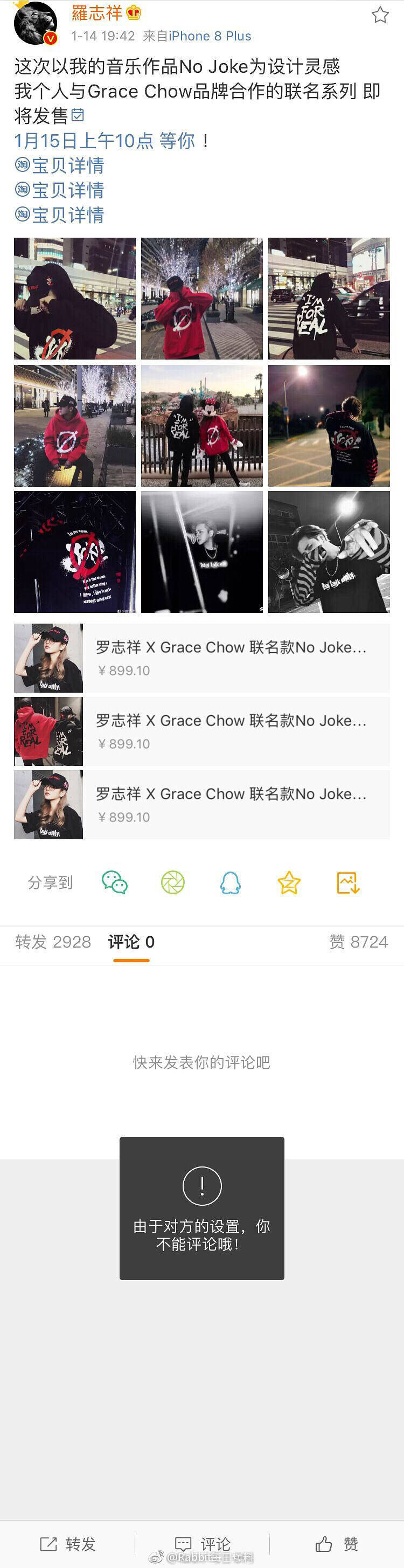Share to WeChat Moments
This screenshot has width=404, height=1568.
[173, 882]
